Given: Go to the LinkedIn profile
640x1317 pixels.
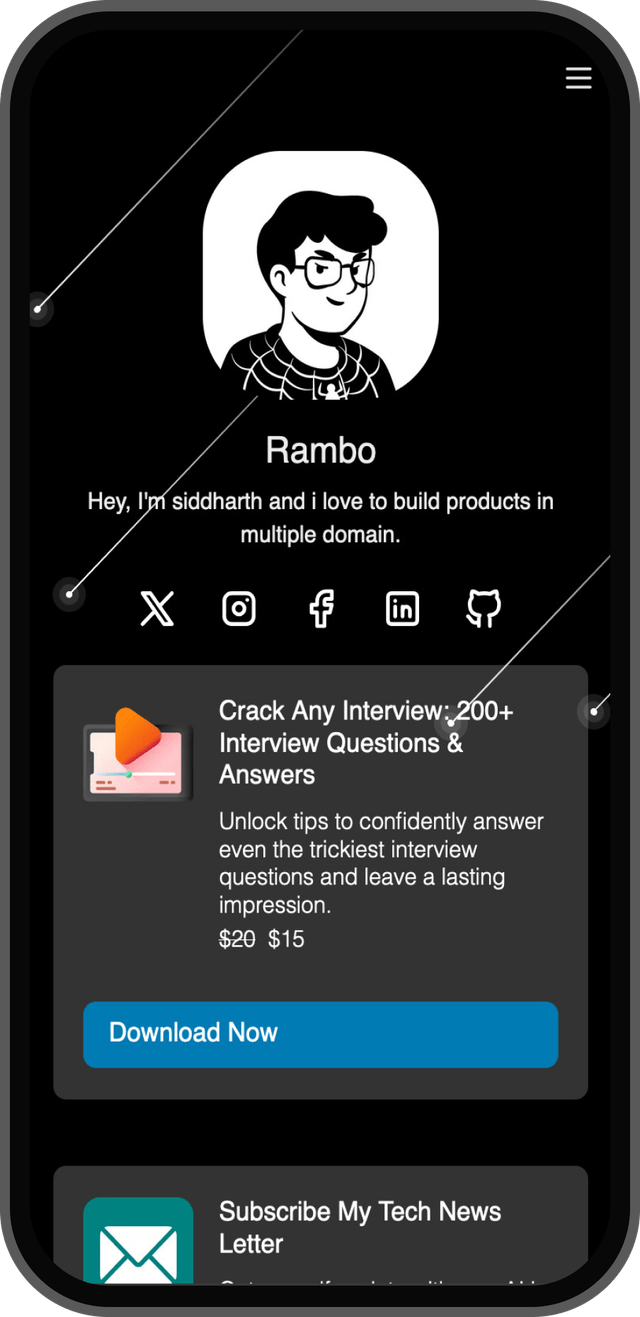Looking at the screenshot, I should pos(402,608).
